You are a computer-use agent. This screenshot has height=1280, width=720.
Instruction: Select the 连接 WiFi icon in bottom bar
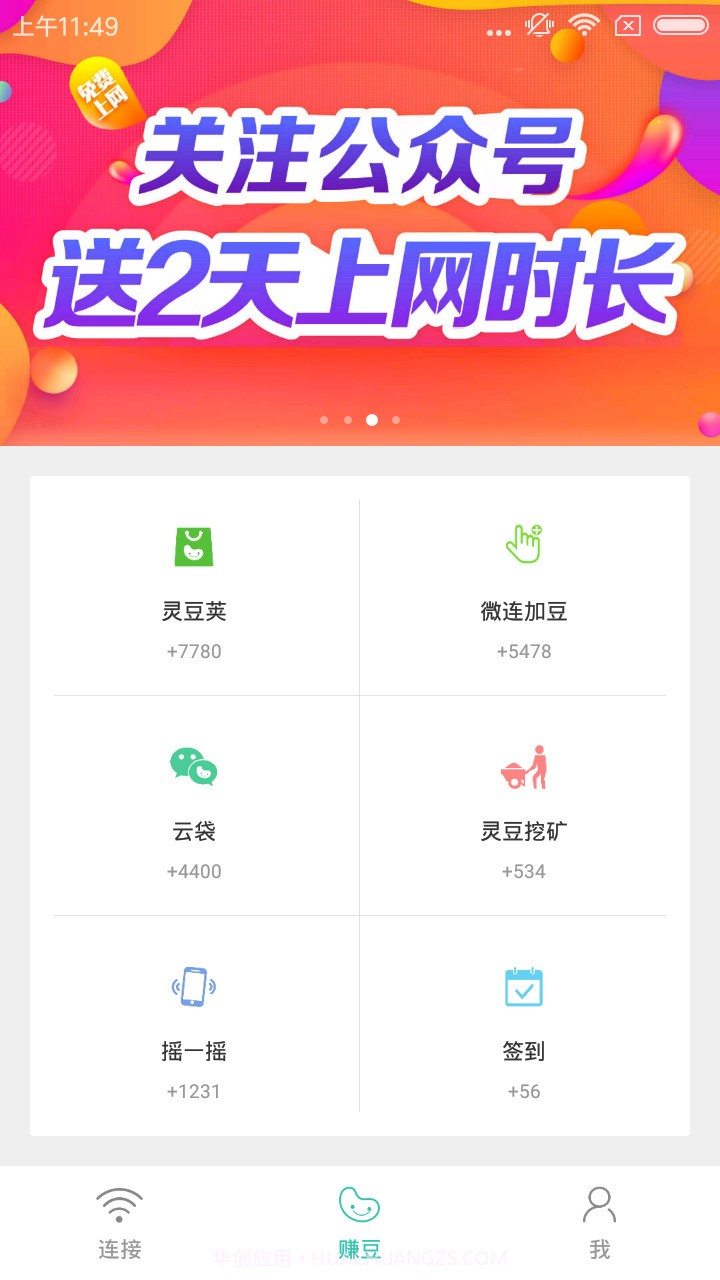pyautogui.click(x=119, y=1203)
